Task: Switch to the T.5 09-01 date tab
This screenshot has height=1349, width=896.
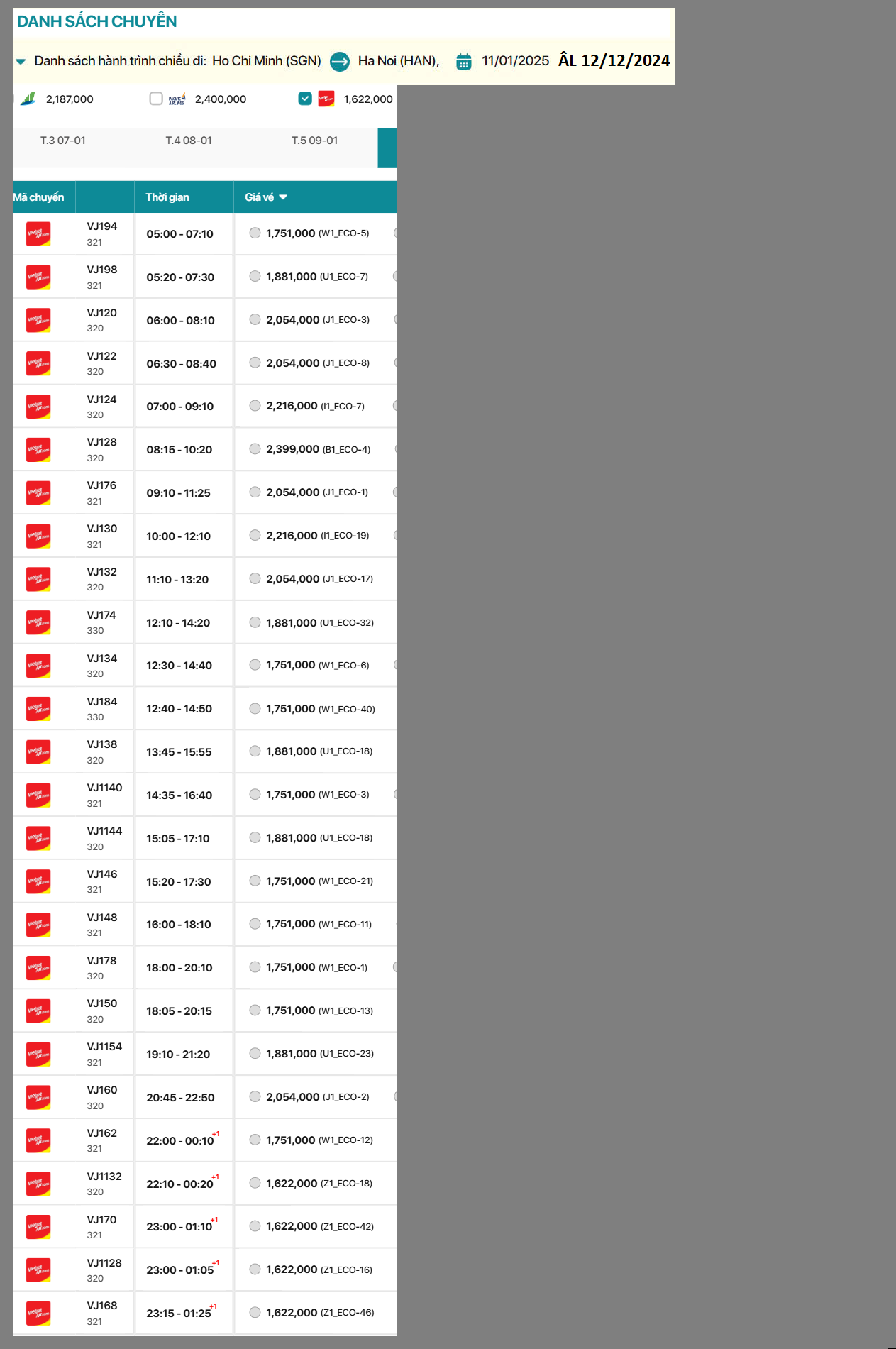Action: [x=315, y=141]
